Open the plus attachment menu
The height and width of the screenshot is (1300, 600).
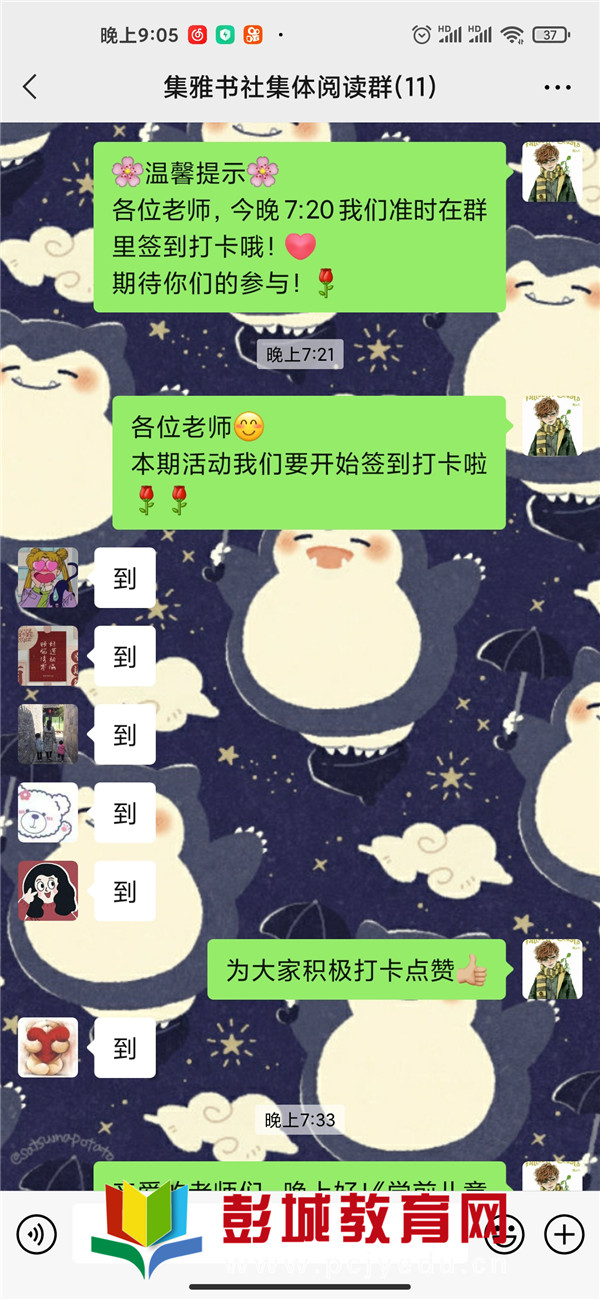pos(565,1233)
